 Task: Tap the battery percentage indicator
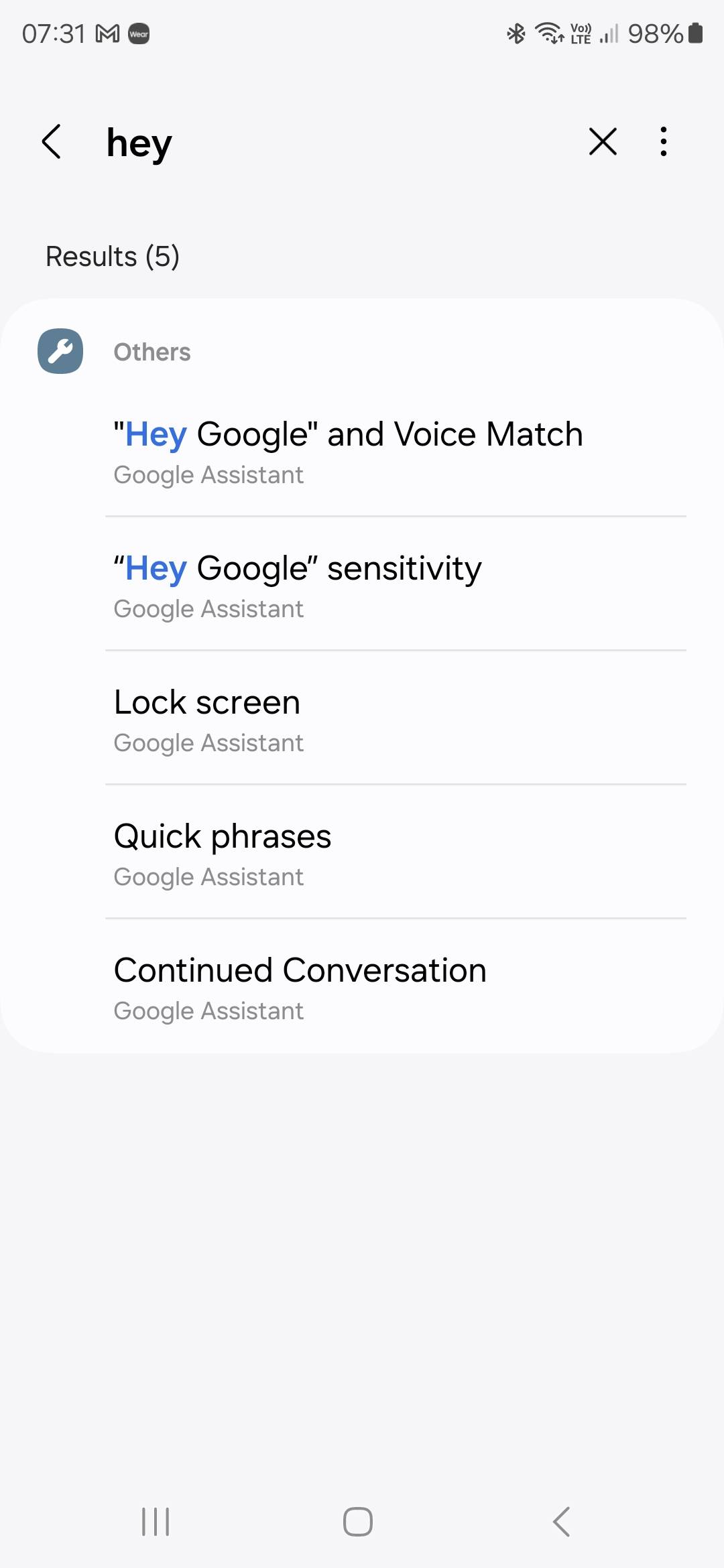coord(653,32)
